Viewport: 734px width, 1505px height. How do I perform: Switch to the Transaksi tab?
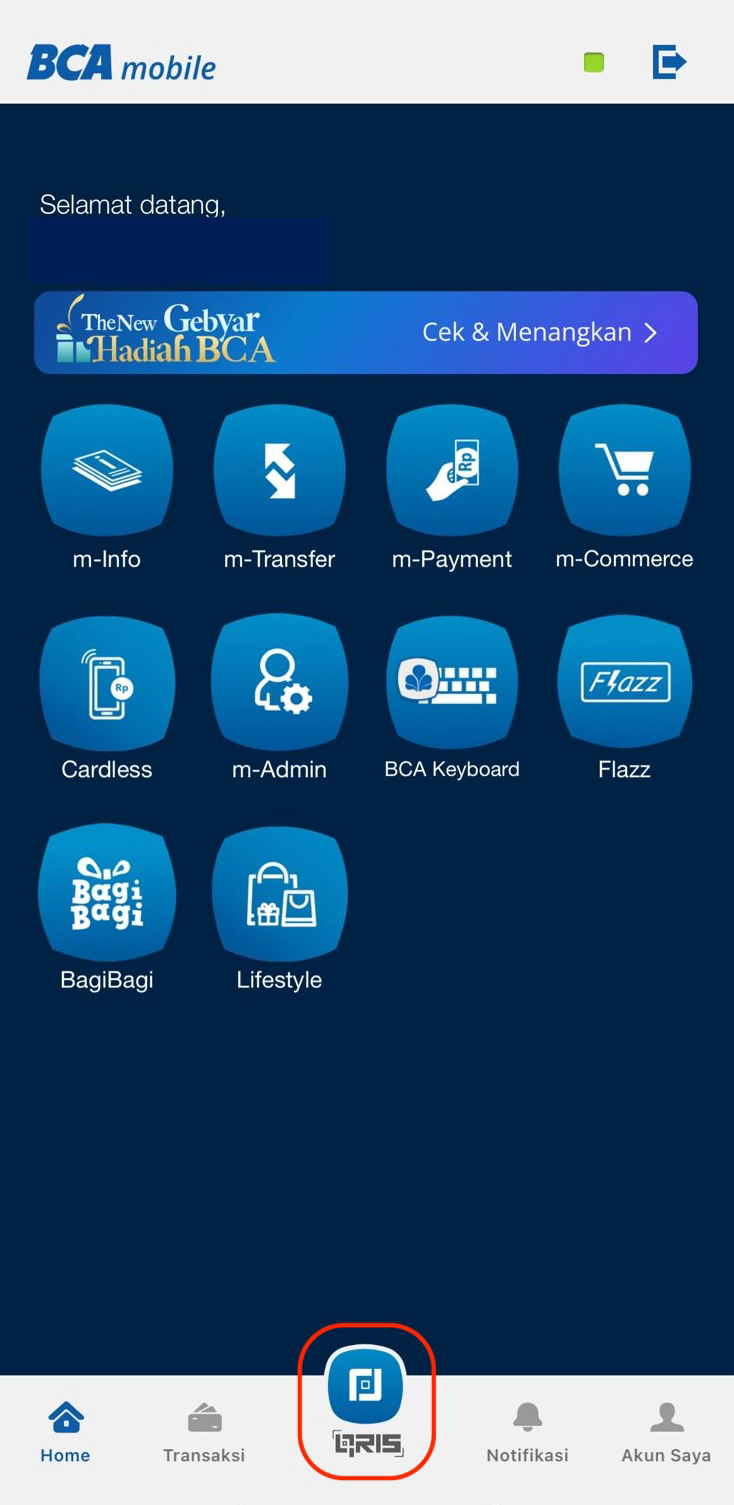point(204,1432)
